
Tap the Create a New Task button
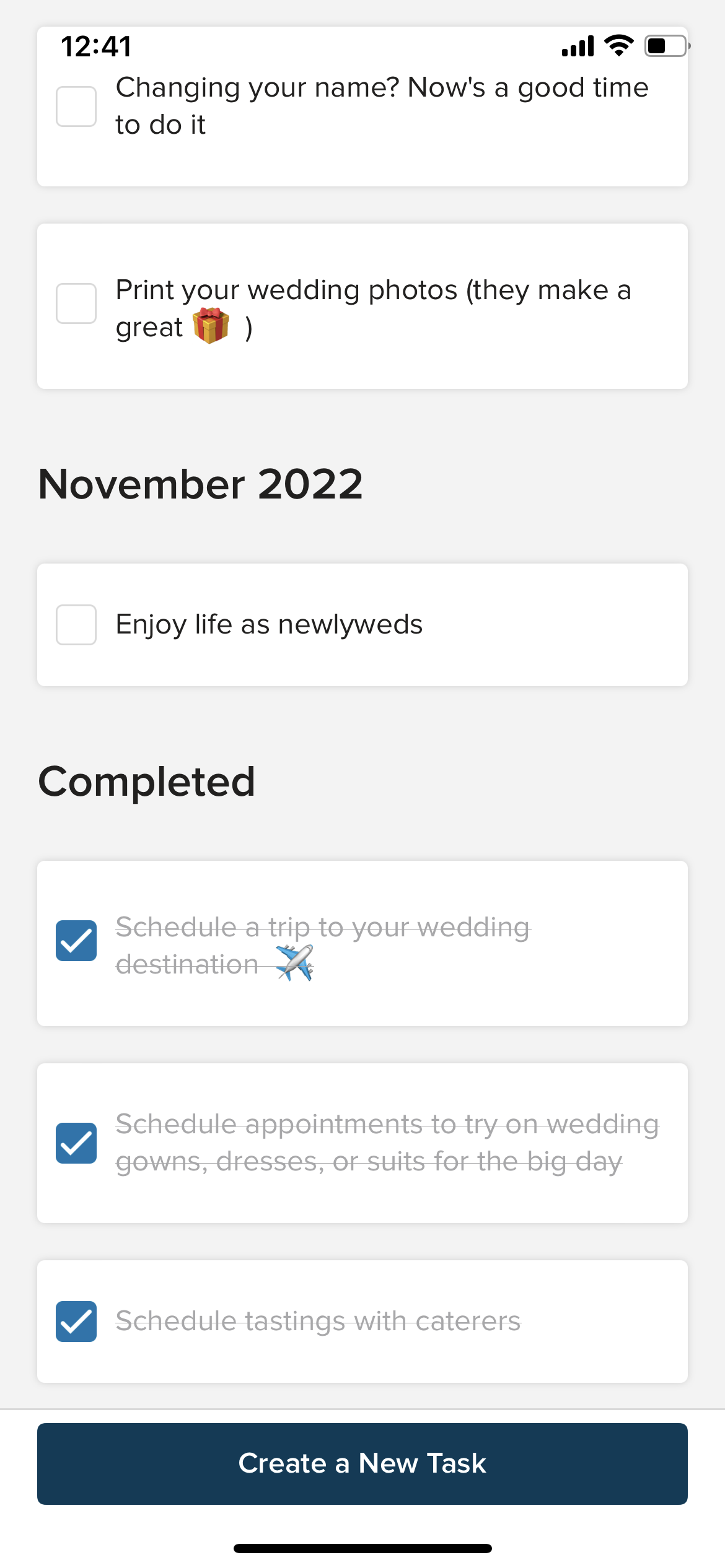(x=362, y=1464)
